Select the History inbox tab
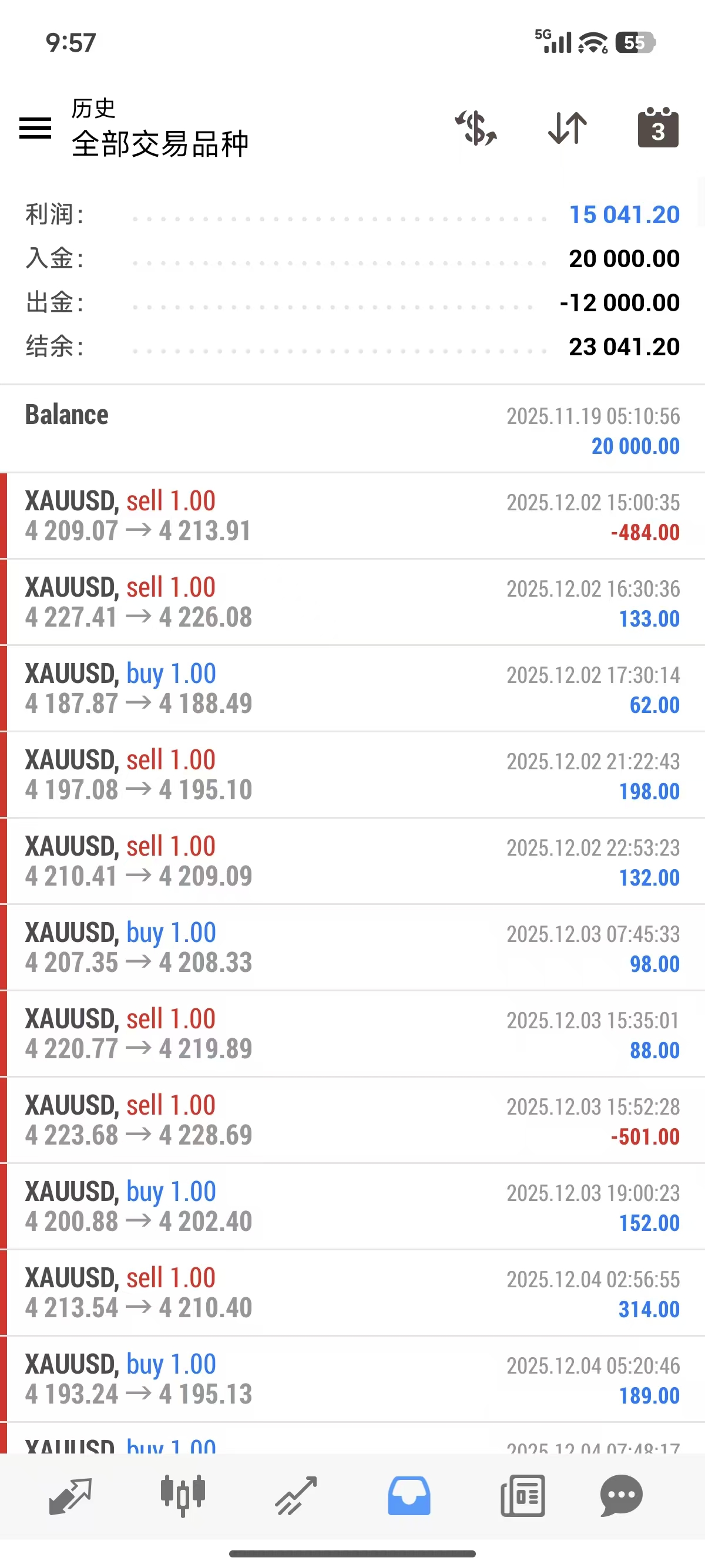The height and width of the screenshot is (1568, 705). pos(409,1495)
